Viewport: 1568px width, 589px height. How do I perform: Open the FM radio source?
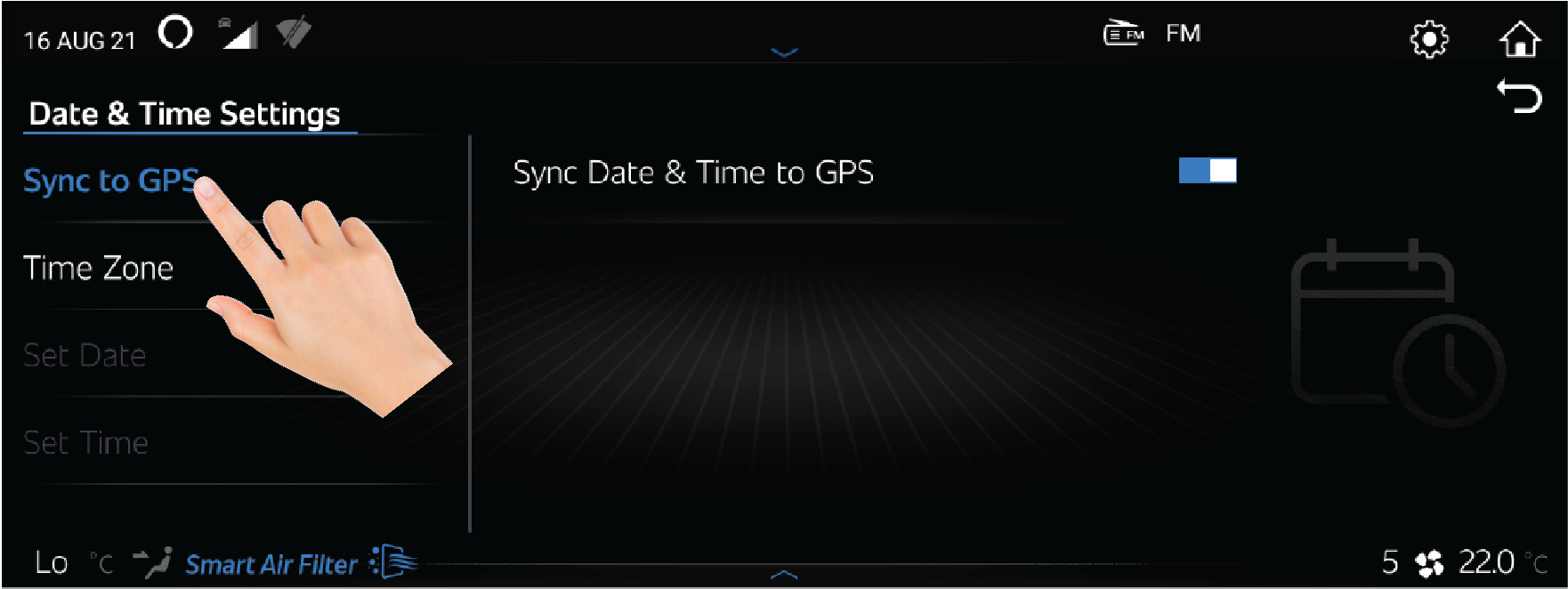tap(1153, 35)
